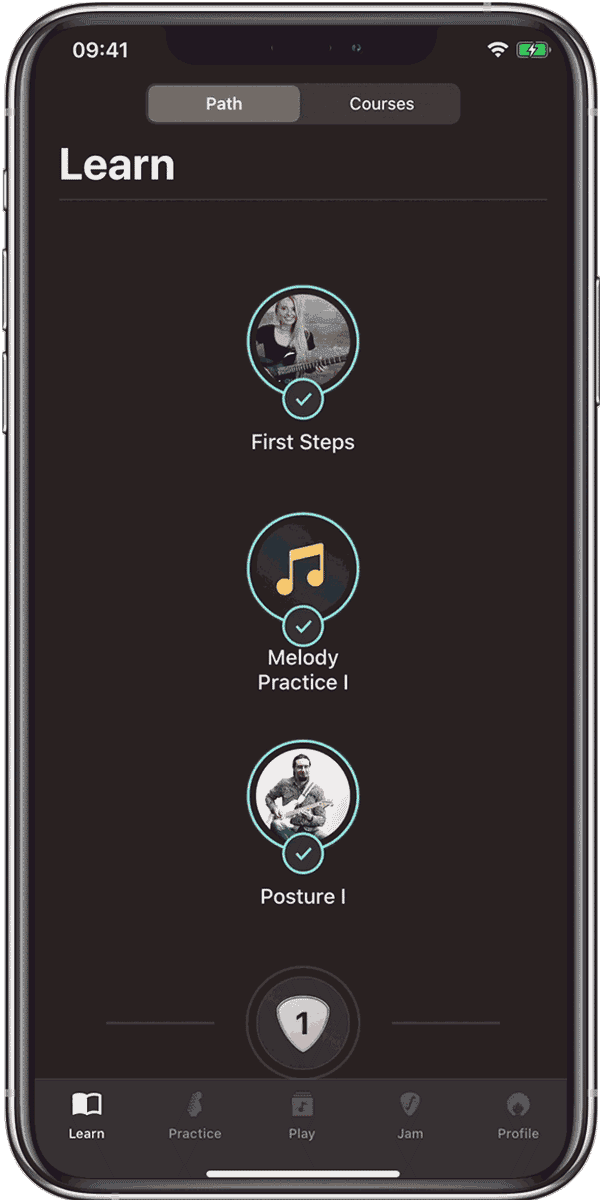The width and height of the screenshot is (600, 1200).
Task: Select the Path segment
Action: tap(224, 104)
